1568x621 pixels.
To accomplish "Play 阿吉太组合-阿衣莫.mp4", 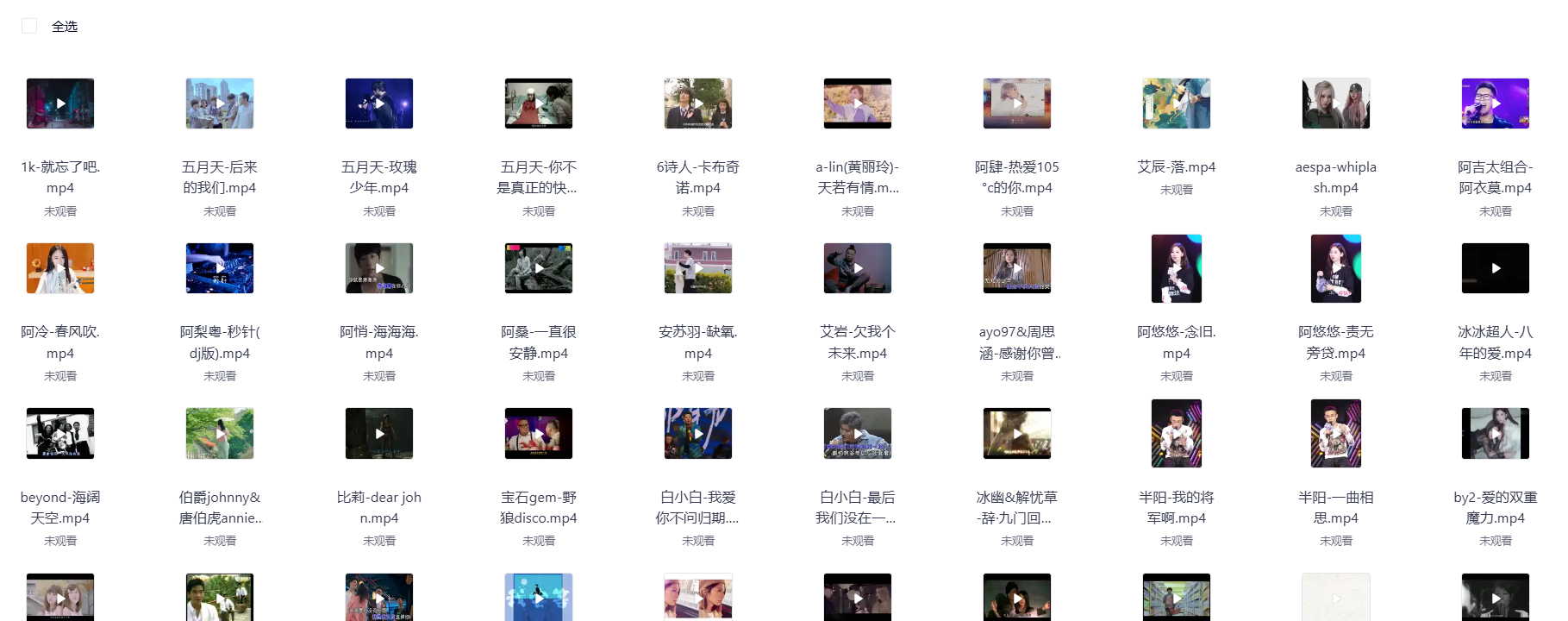I will click(1496, 103).
